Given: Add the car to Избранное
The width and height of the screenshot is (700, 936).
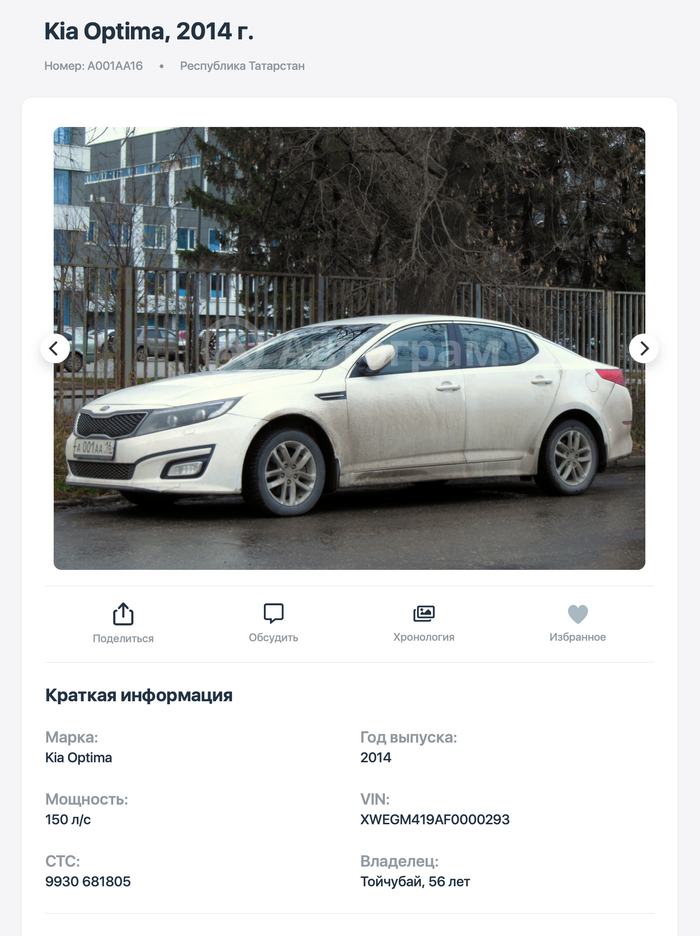Looking at the screenshot, I should [577, 623].
